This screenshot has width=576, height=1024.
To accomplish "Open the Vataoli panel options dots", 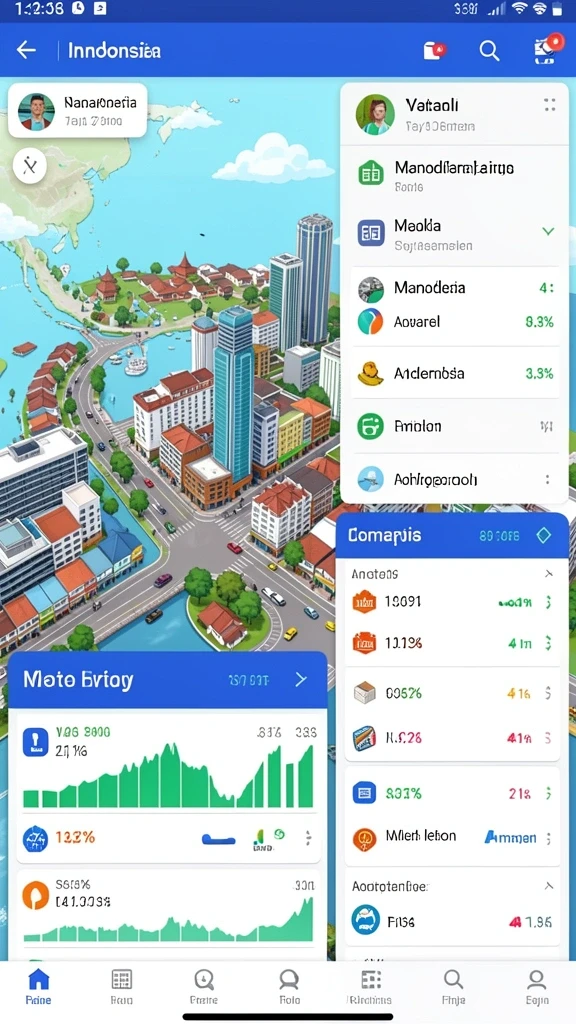I will point(549,105).
